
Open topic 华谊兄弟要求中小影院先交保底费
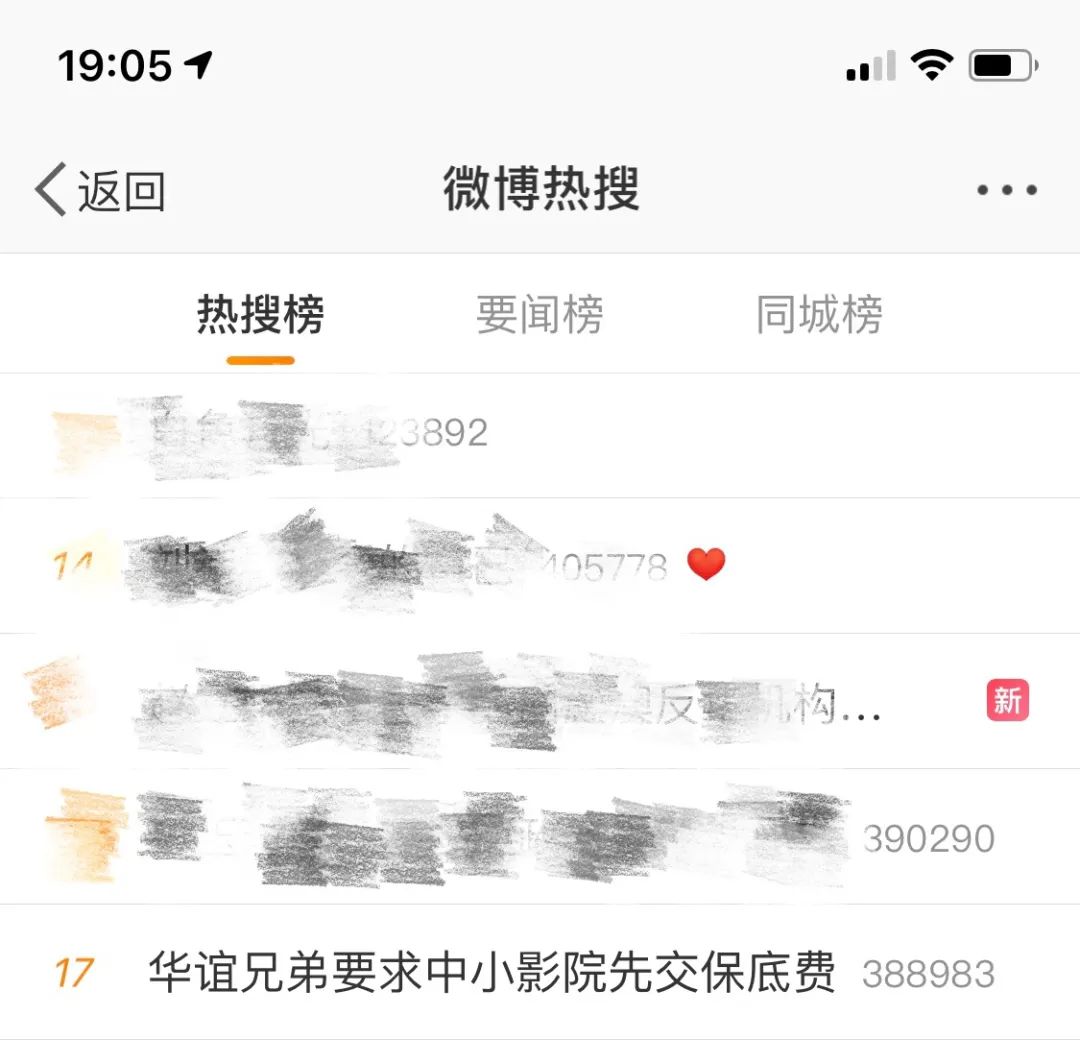click(x=492, y=972)
